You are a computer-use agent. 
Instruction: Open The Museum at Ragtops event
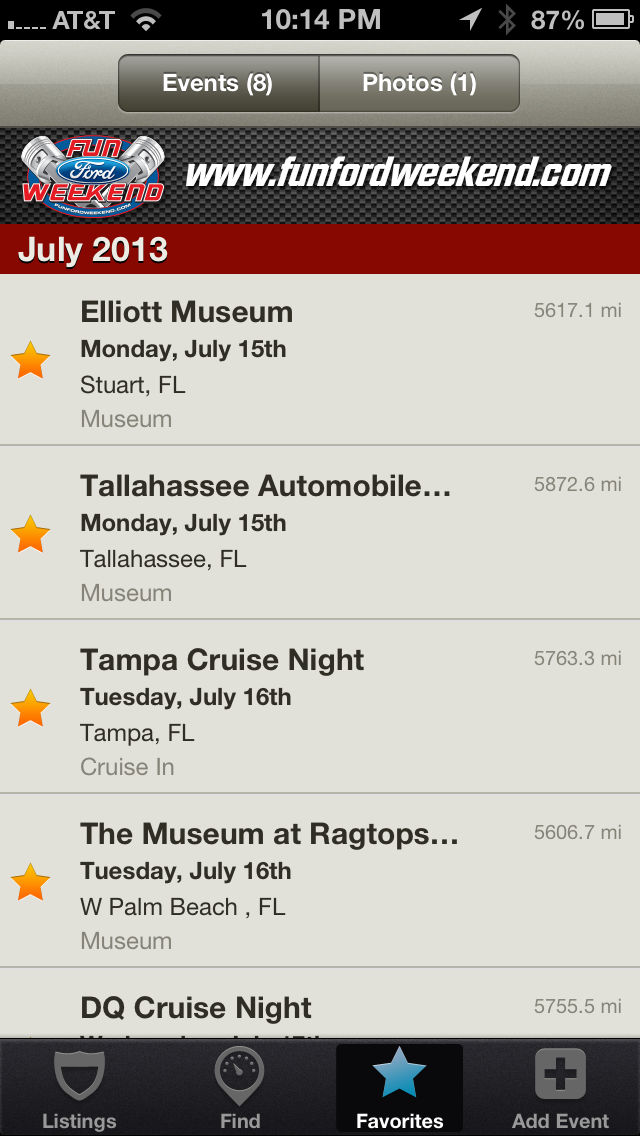pos(320,880)
